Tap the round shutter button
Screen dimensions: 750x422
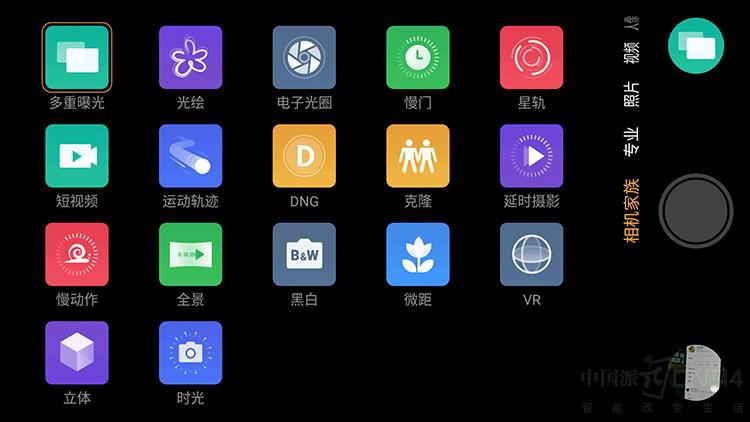point(697,210)
